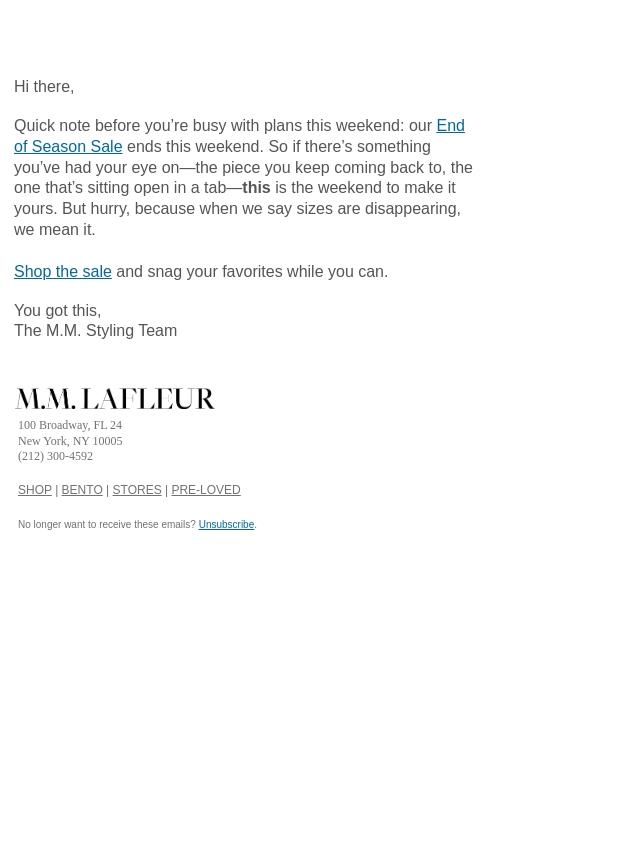Go to the PRE-LOVED footer link
Image resolution: width=640 pixels, height=854 pixels.
[x=206, y=490]
